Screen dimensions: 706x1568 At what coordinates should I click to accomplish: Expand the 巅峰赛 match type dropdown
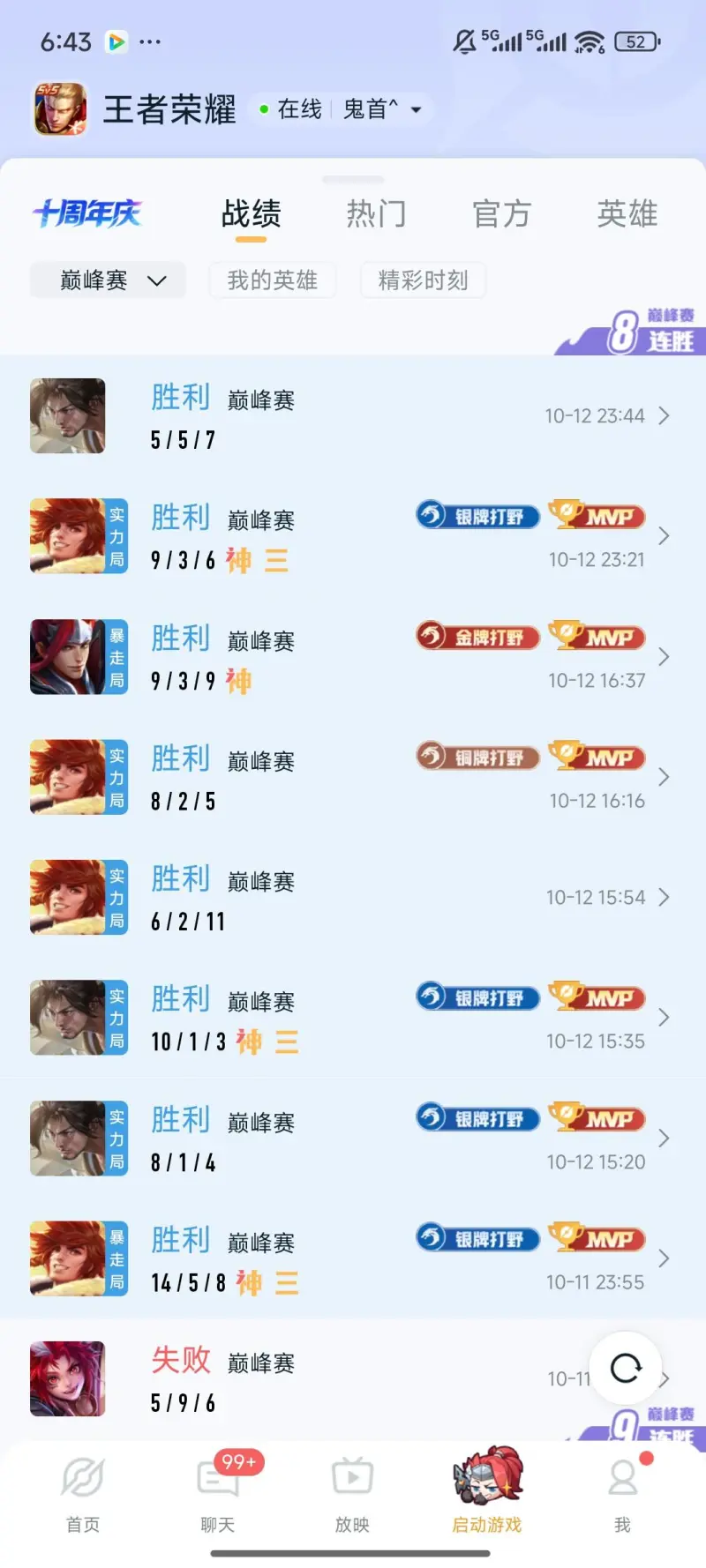point(108,280)
